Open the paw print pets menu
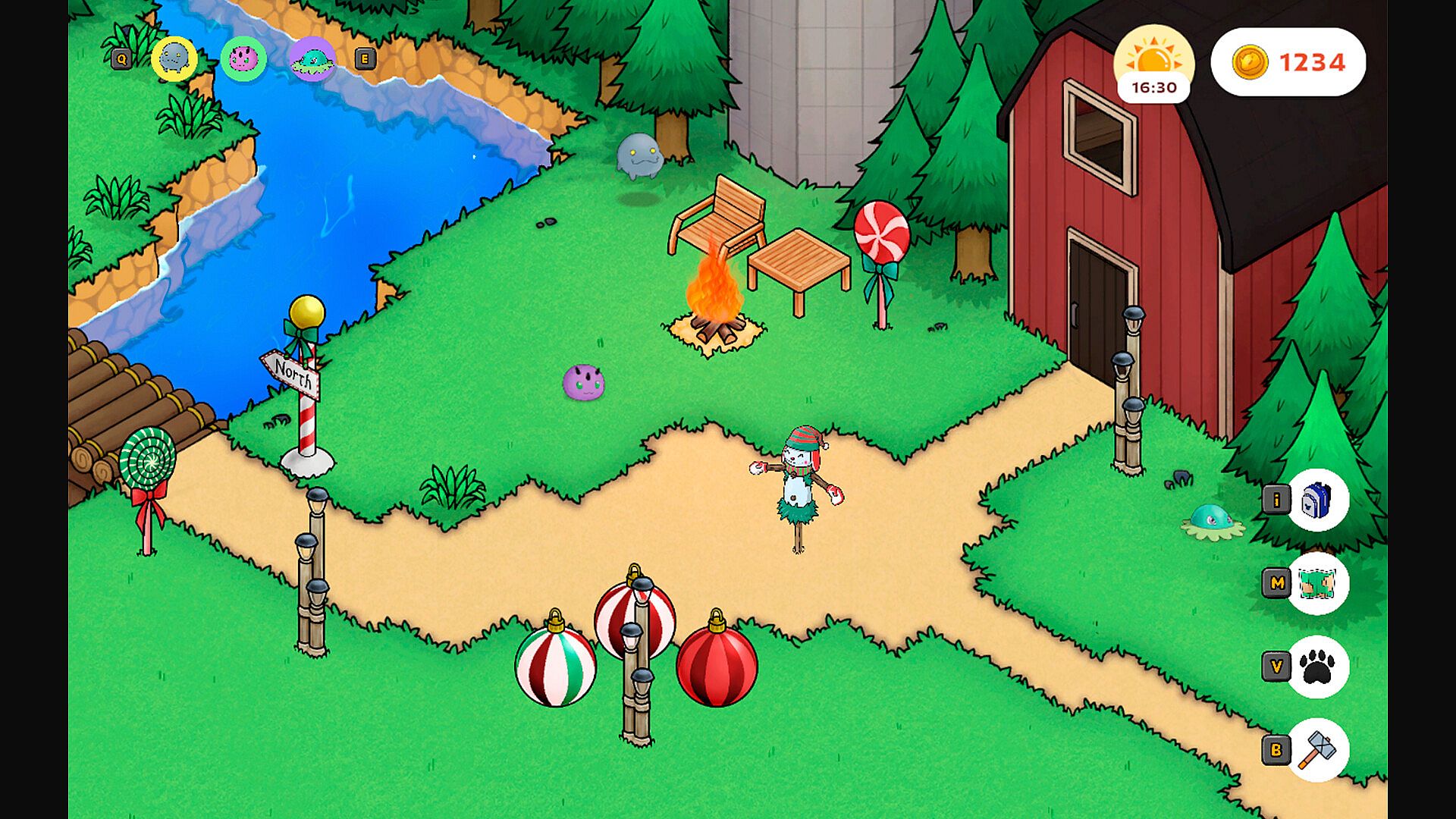 point(1318,667)
